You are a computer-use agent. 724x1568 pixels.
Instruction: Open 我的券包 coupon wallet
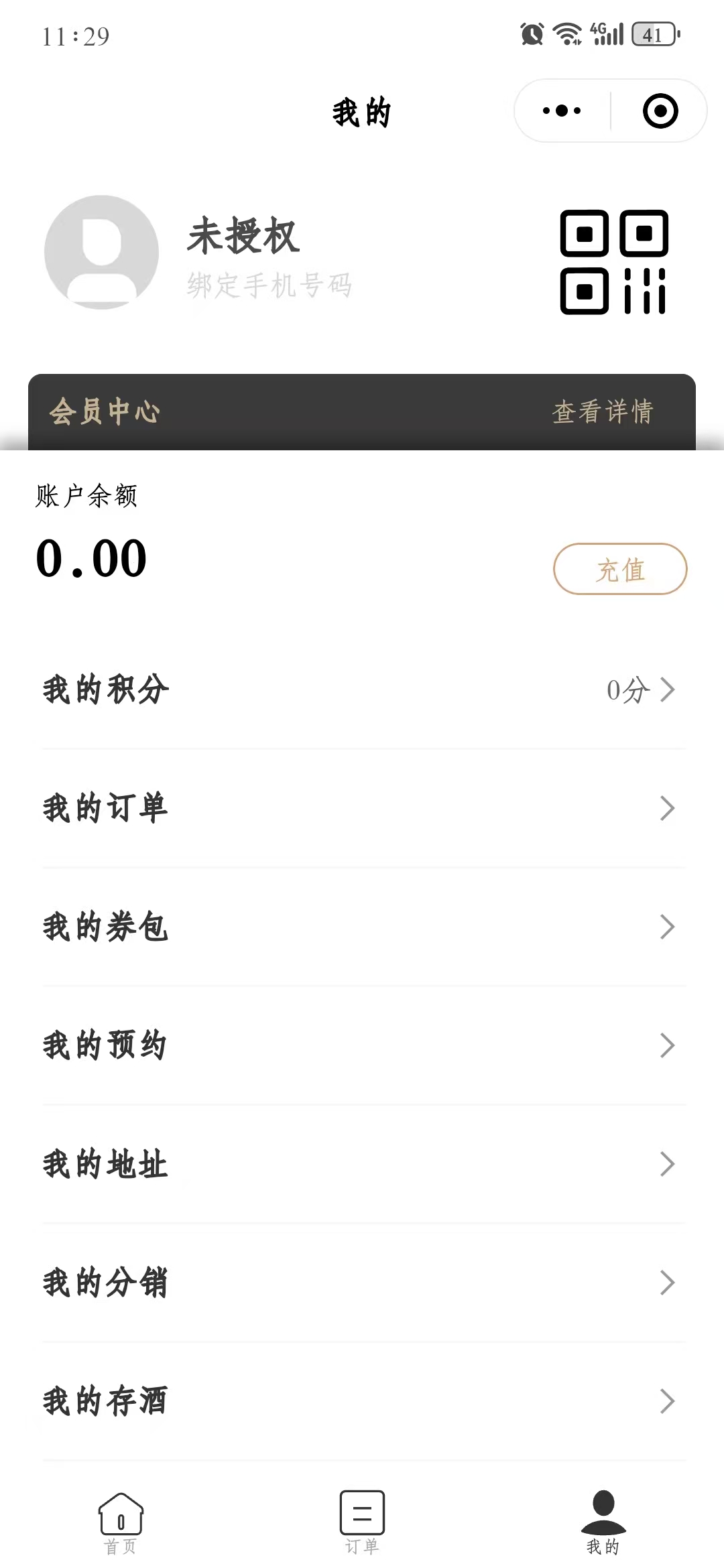(x=362, y=927)
